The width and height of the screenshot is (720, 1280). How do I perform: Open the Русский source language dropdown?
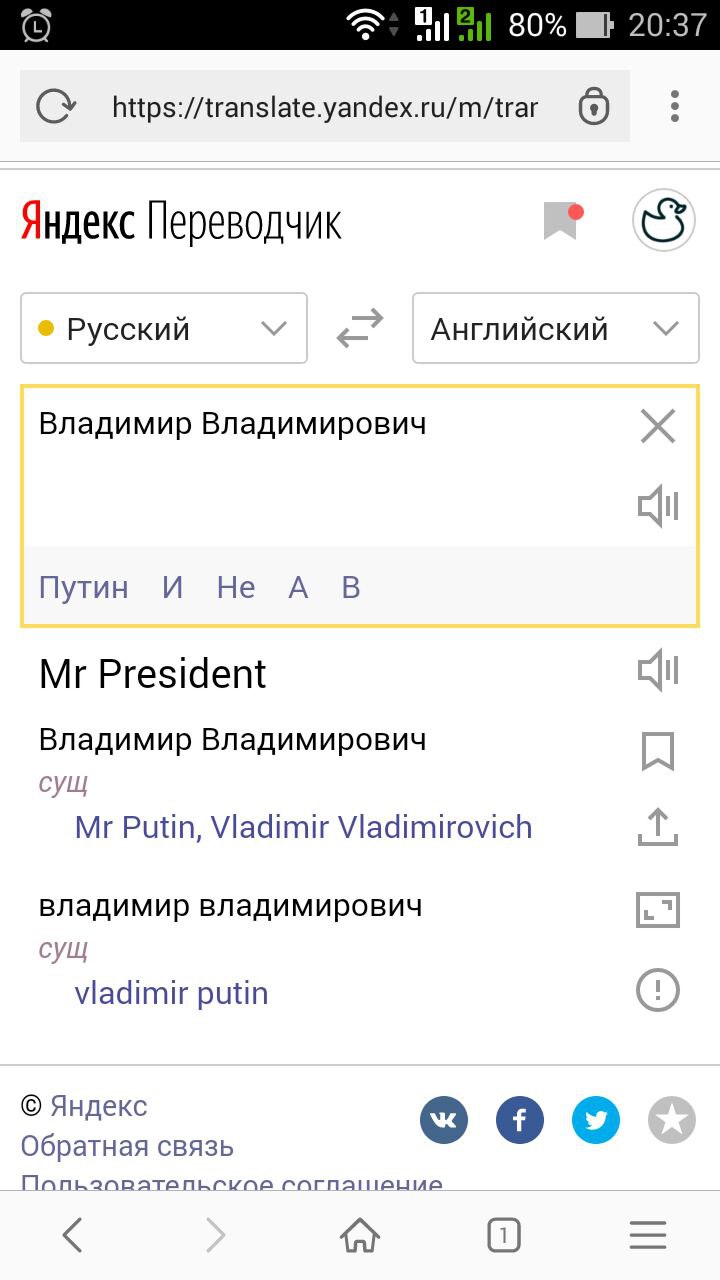click(164, 328)
